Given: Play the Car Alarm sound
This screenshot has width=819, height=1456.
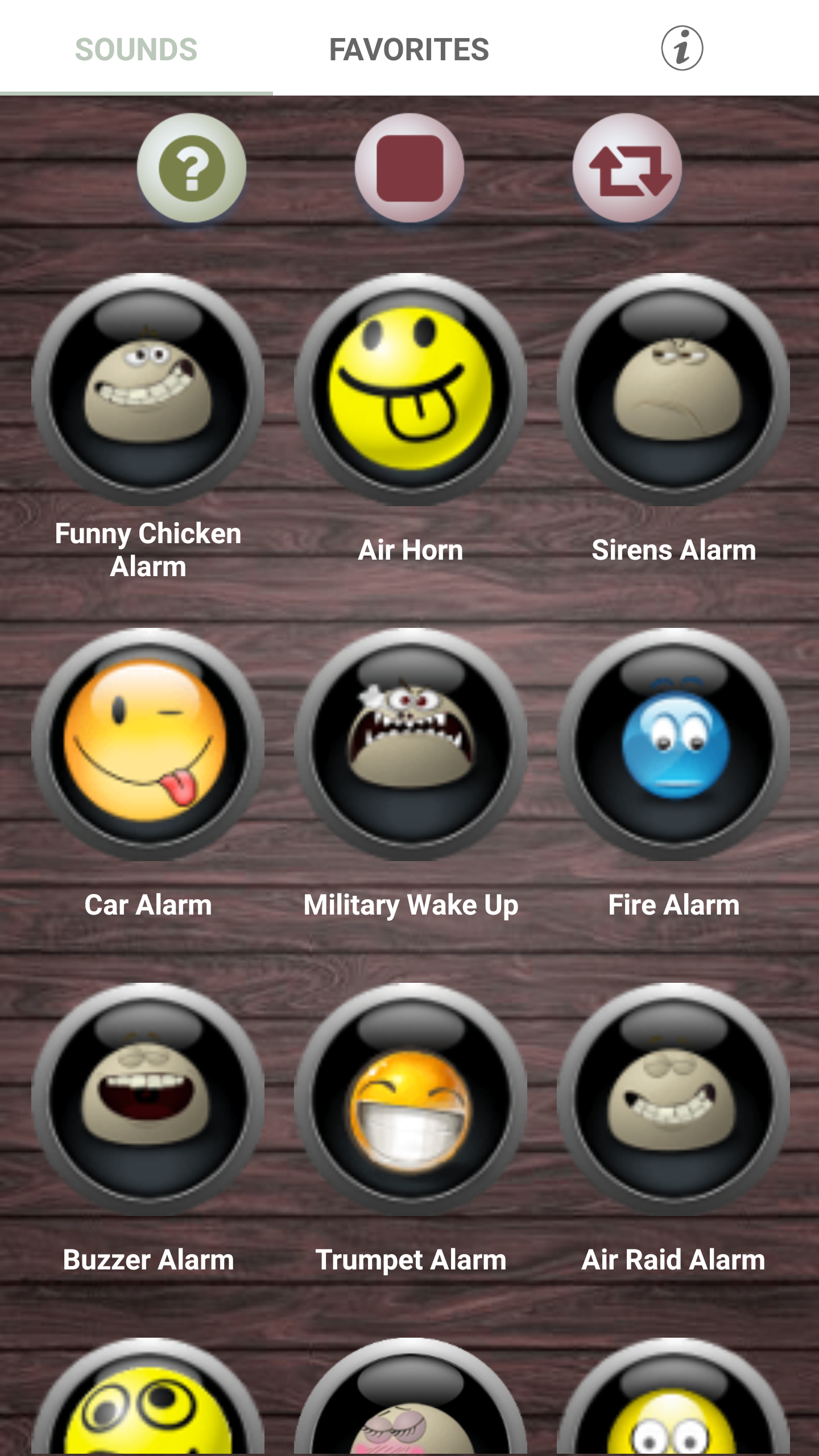Looking at the screenshot, I should (148, 744).
